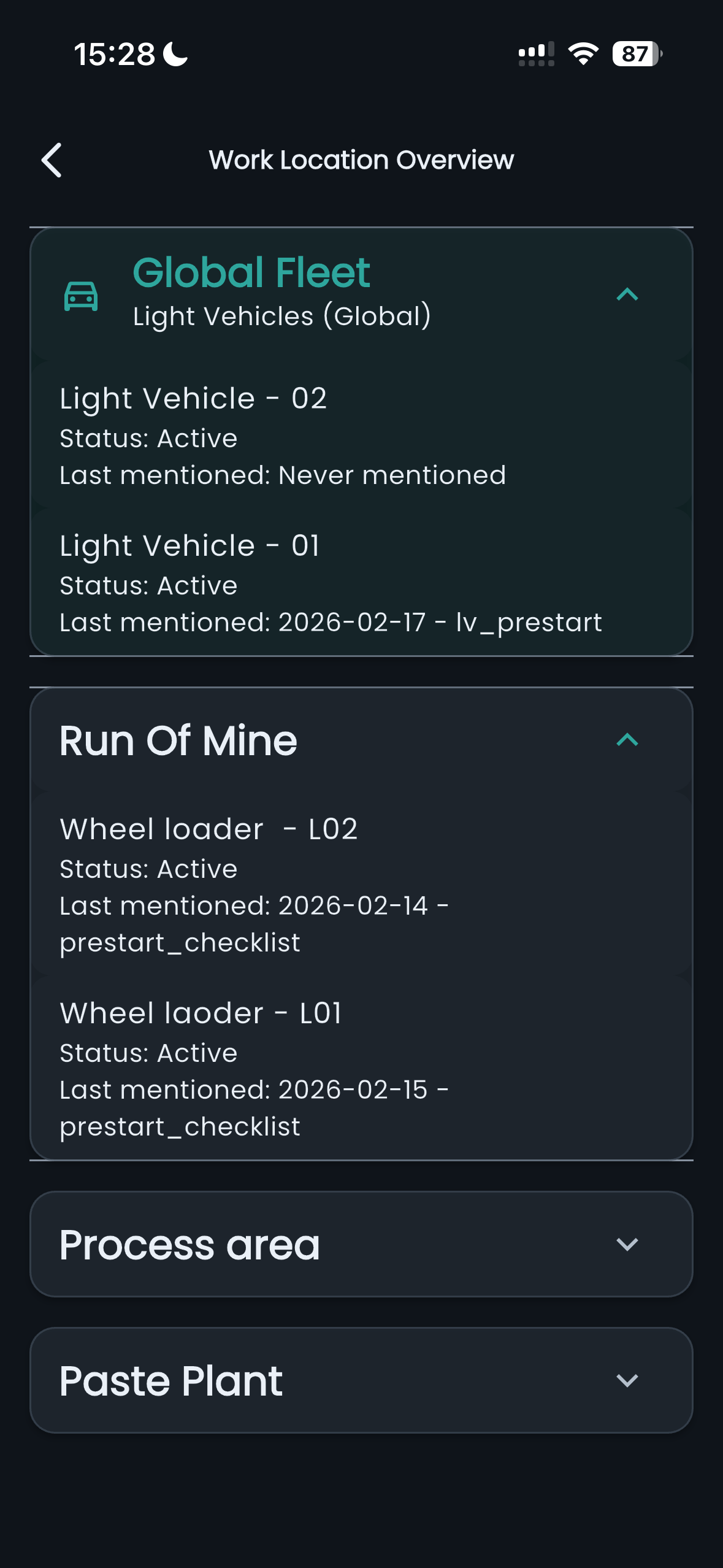Screen dimensions: 723x1568
Task: Tap the back arrow to exit overview
Action: tap(52, 160)
